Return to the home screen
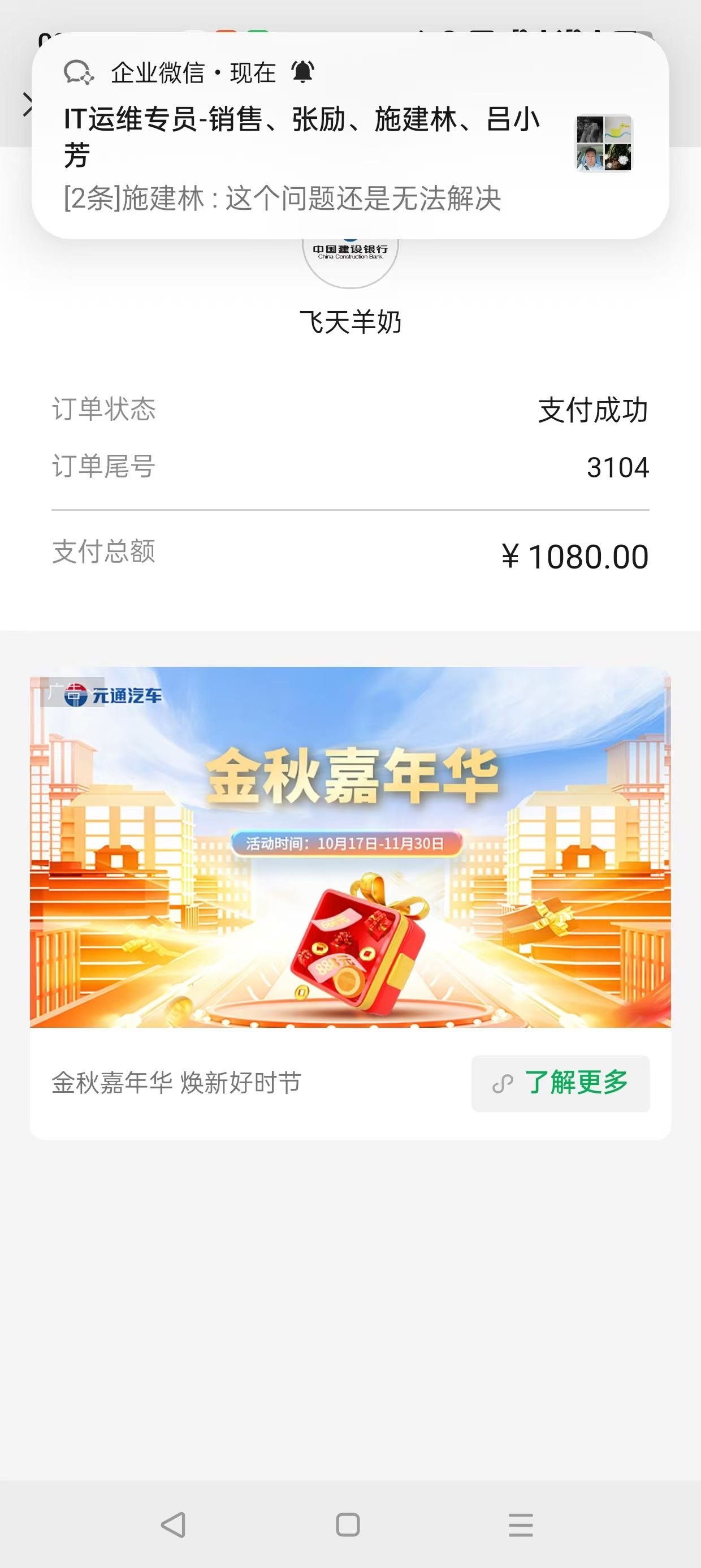 pyautogui.click(x=348, y=1525)
